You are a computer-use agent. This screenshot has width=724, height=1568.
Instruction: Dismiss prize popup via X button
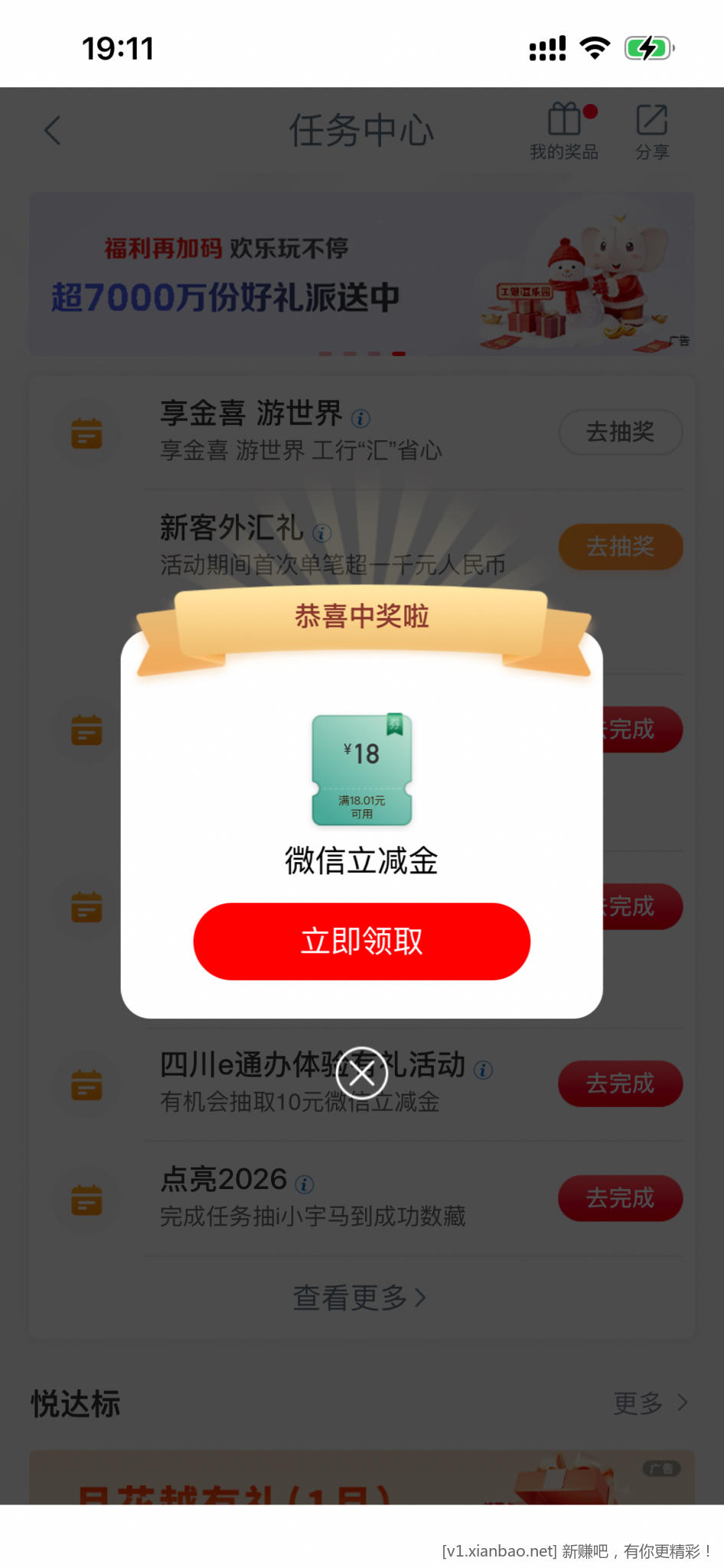coord(361,1073)
